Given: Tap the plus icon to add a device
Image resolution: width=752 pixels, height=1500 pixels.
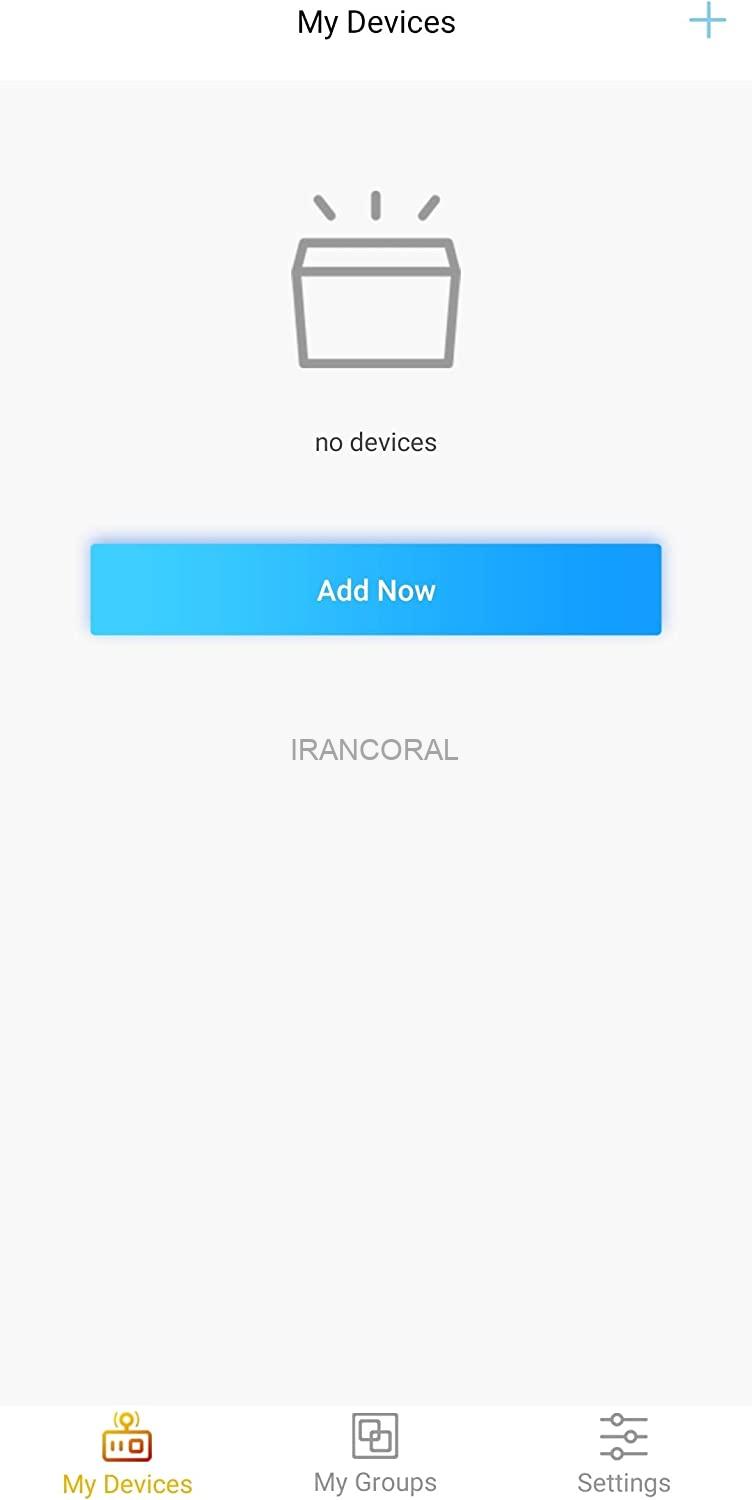Looking at the screenshot, I should click(x=707, y=21).
